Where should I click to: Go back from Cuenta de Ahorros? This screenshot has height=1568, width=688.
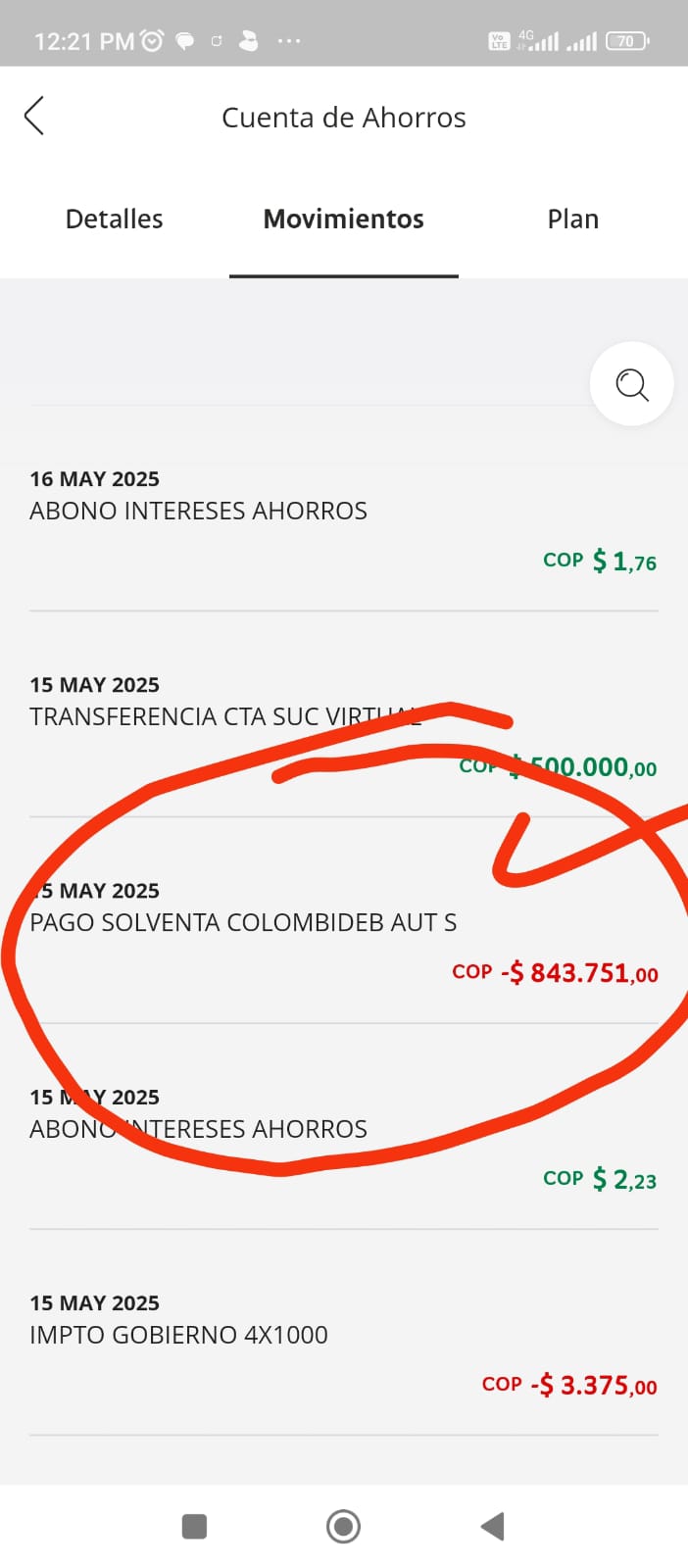(34, 116)
